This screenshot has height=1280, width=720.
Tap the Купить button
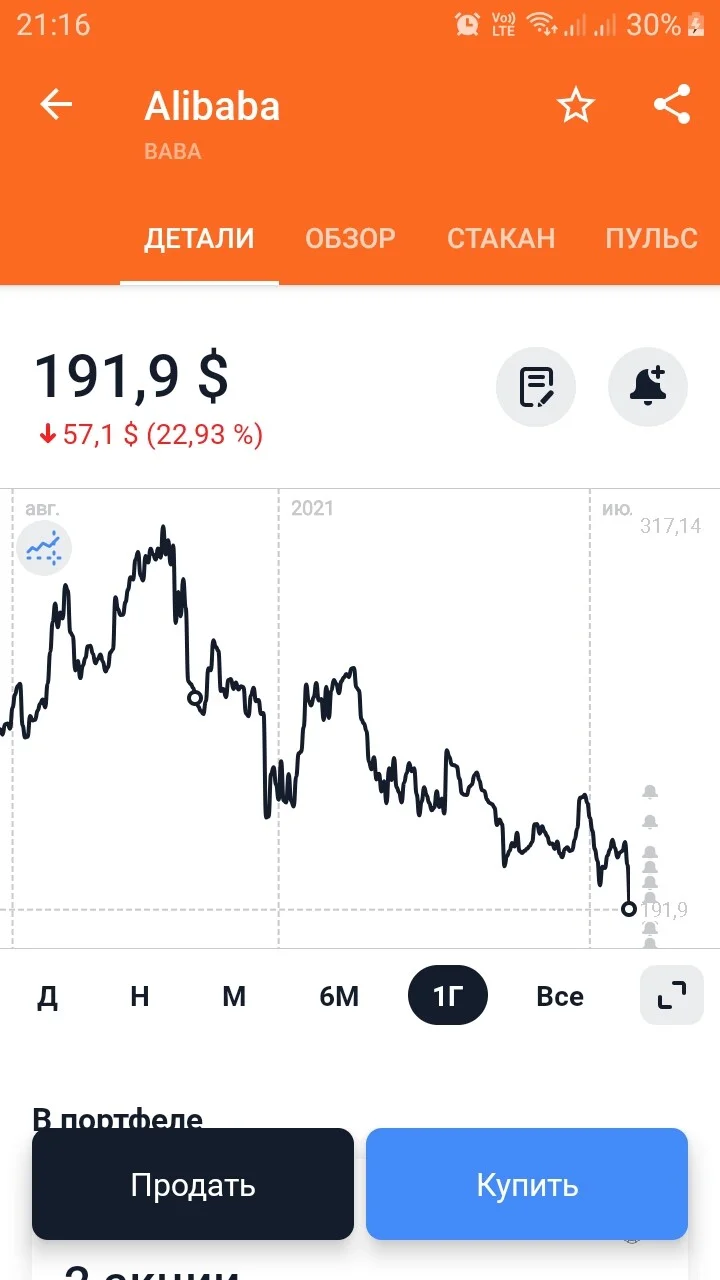click(527, 1185)
